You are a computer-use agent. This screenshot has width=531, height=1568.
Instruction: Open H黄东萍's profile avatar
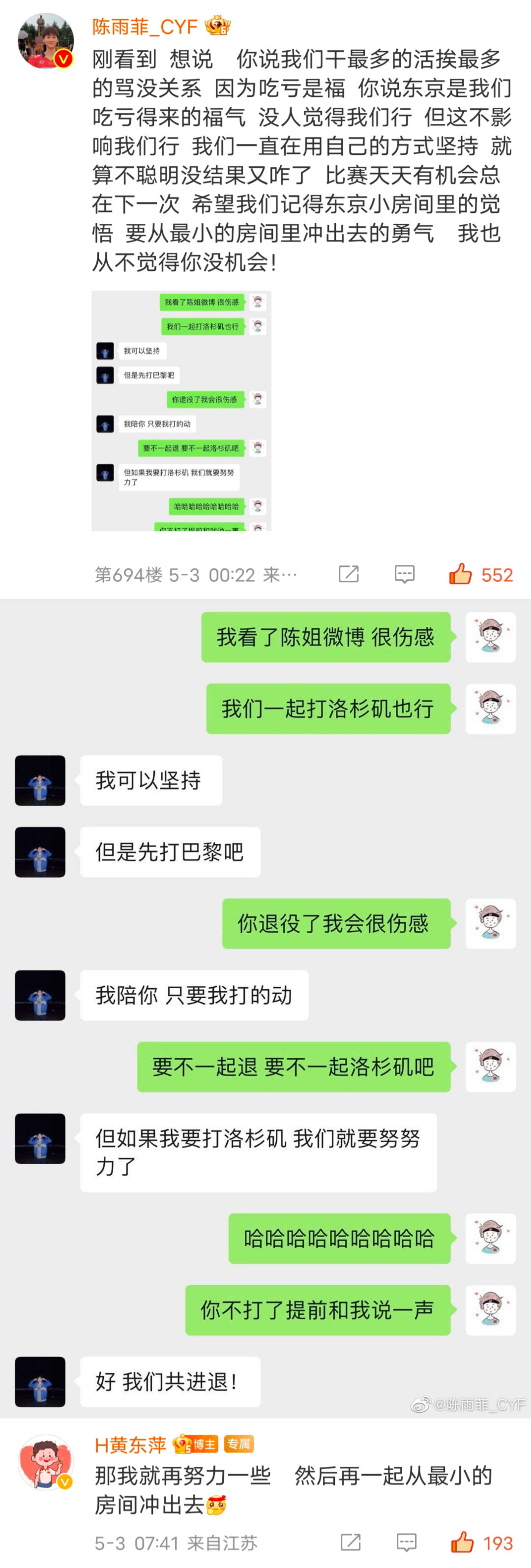45,1462
